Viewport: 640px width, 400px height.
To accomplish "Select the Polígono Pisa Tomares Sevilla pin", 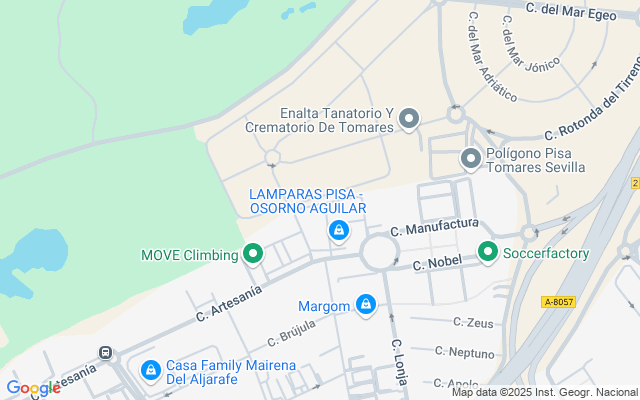I will click(470, 157).
